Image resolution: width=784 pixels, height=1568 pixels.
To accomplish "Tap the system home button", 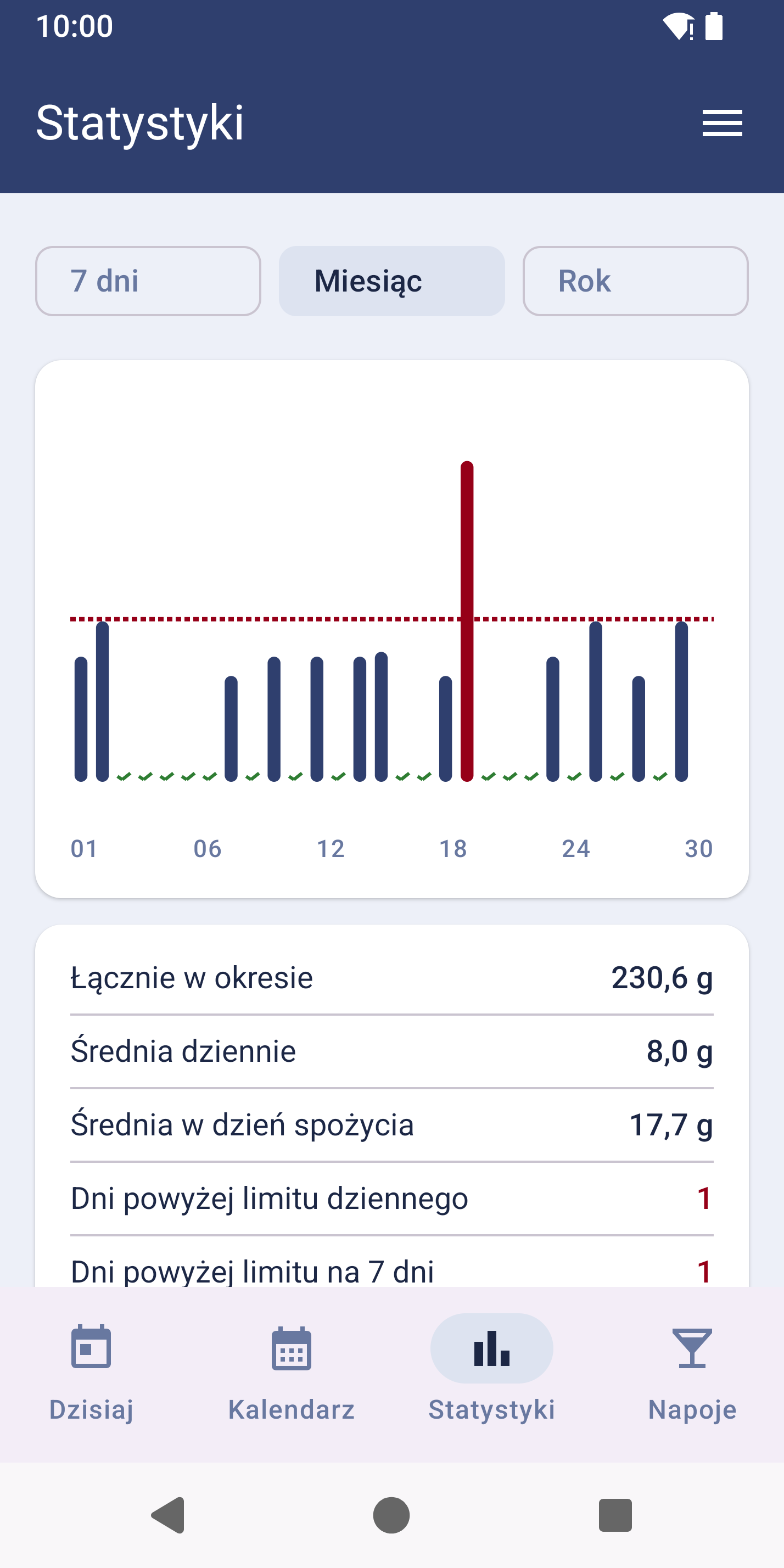I will (x=391, y=1515).
